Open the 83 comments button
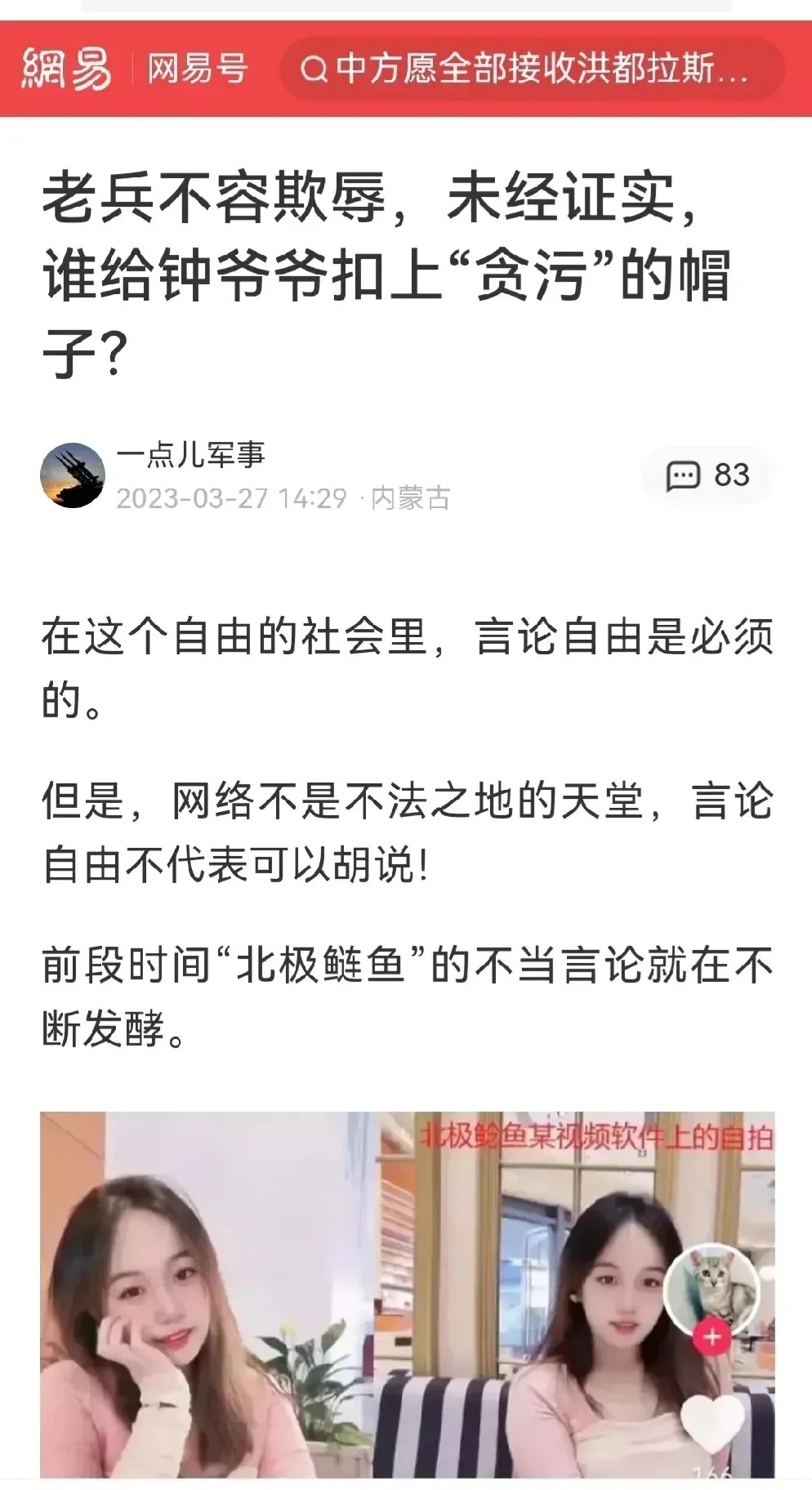The width and height of the screenshot is (812, 1490). point(707,475)
